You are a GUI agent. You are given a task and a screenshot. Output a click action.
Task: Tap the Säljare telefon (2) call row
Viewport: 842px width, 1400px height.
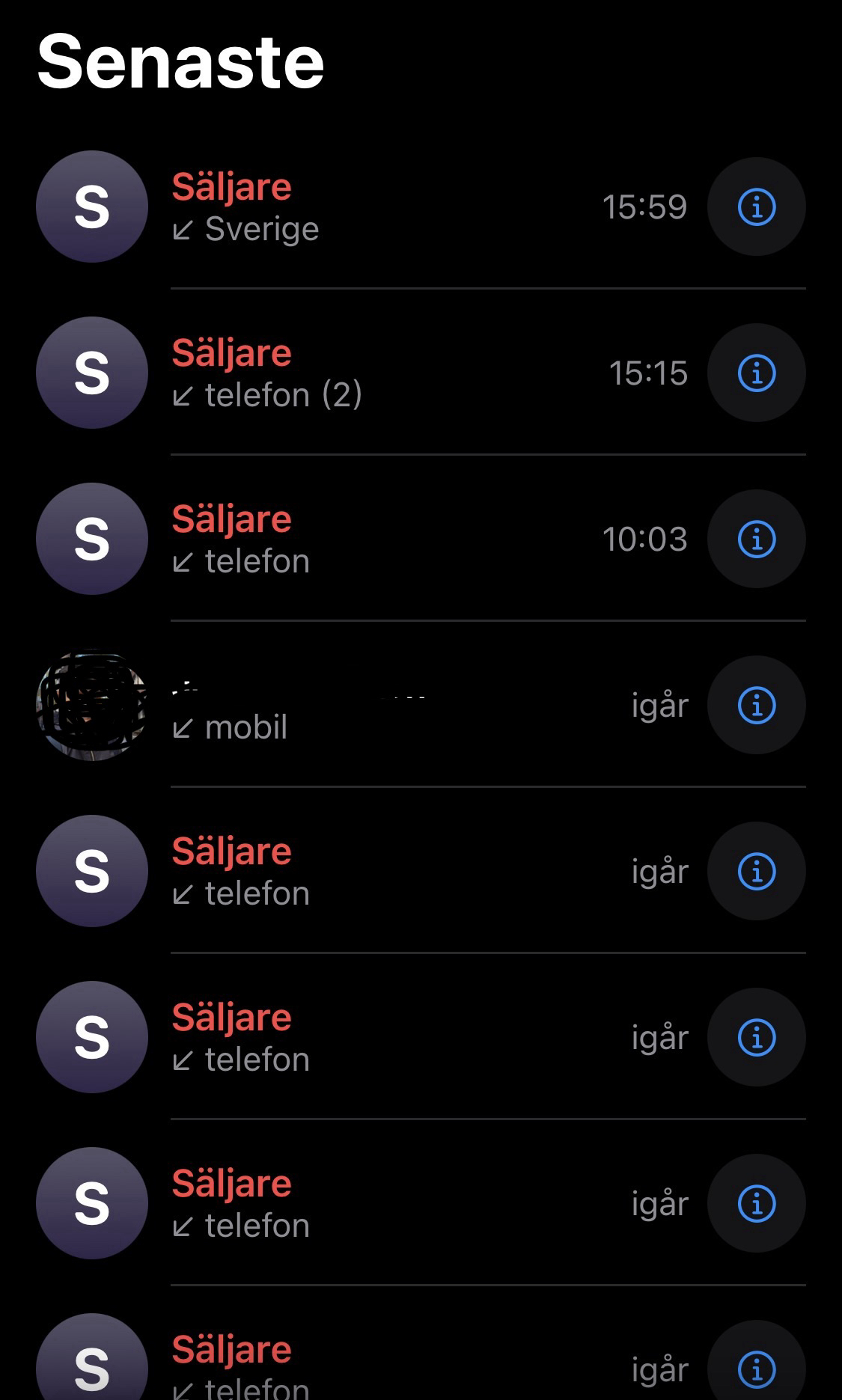tap(374, 373)
